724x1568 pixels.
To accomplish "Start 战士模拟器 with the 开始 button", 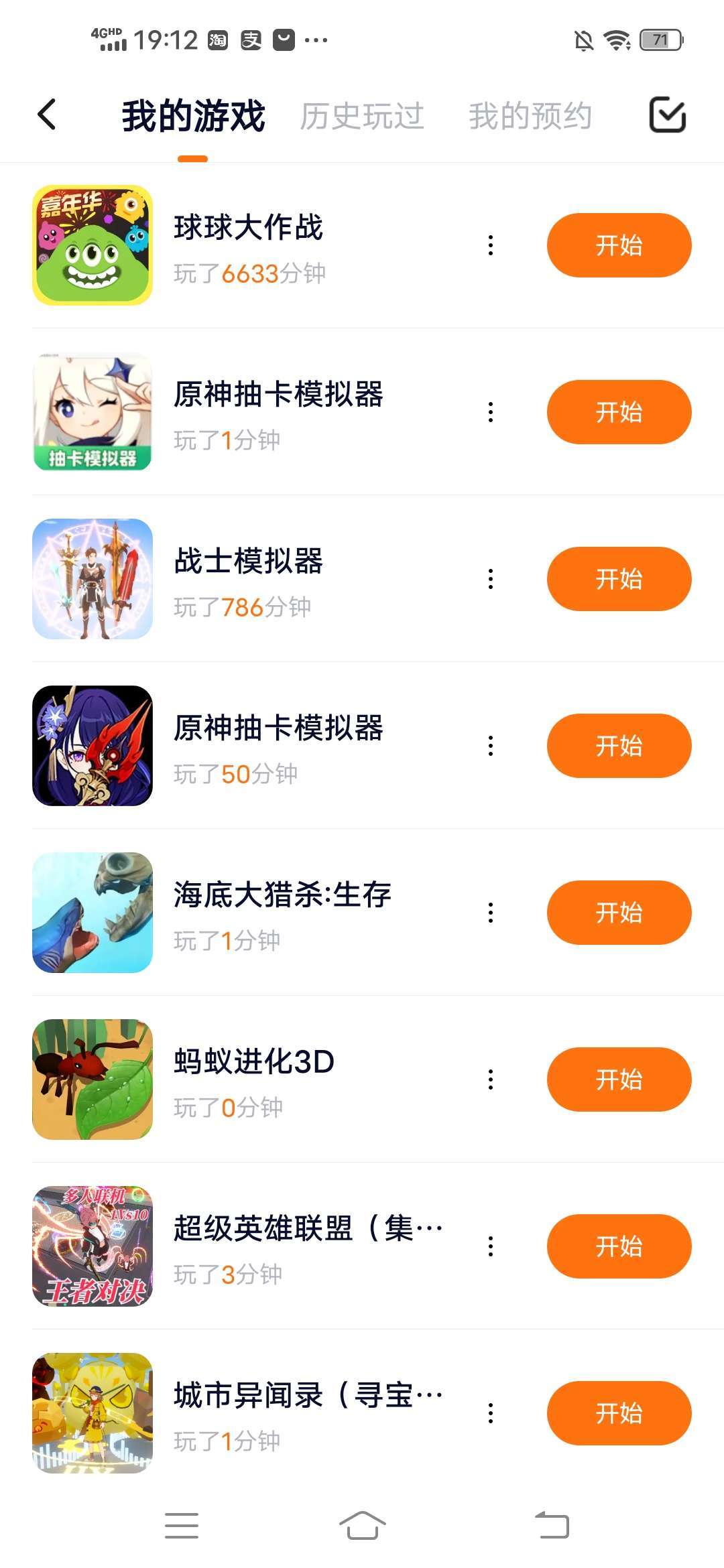I will click(619, 579).
